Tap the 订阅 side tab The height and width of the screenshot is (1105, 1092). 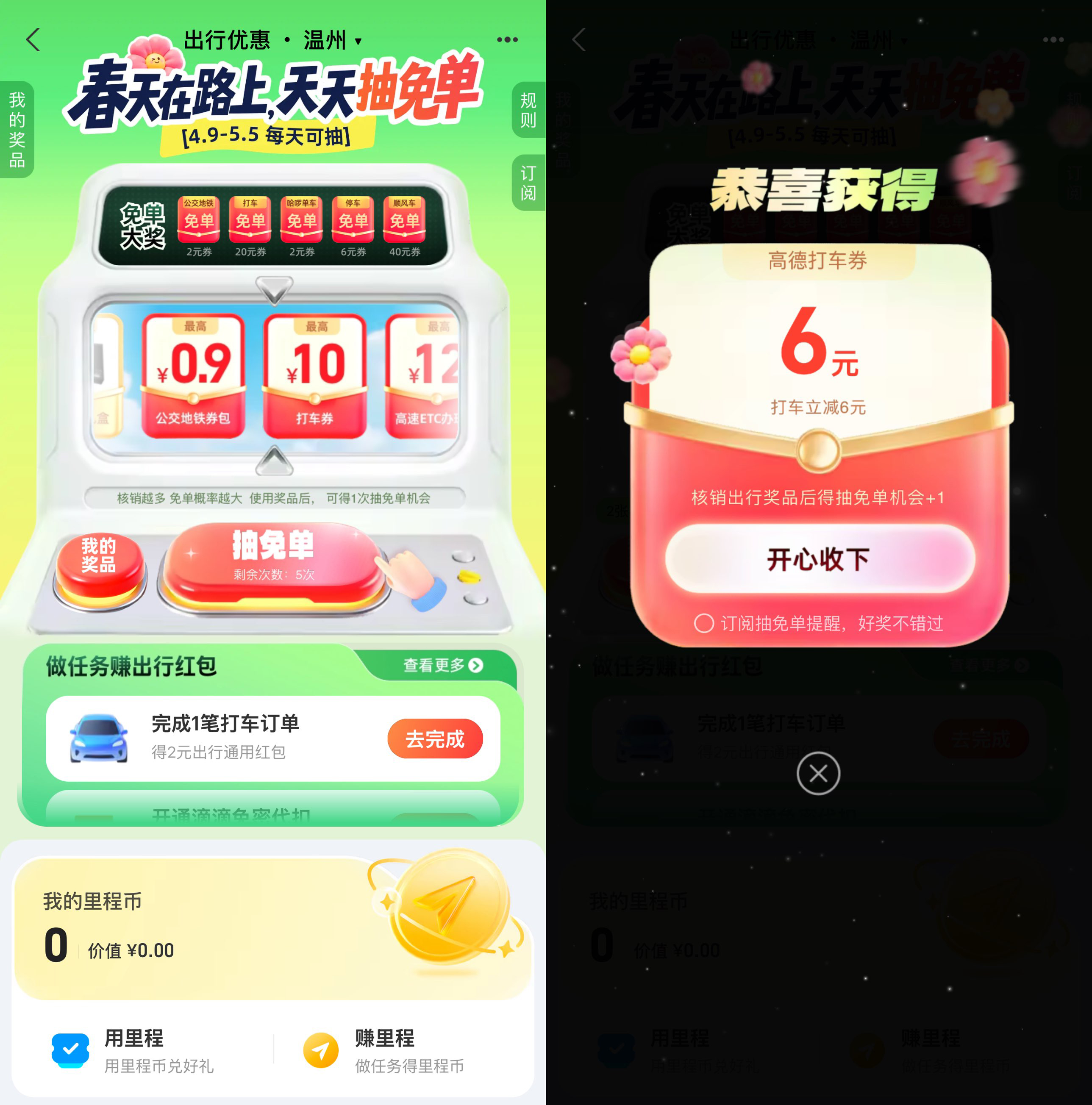pos(528,183)
